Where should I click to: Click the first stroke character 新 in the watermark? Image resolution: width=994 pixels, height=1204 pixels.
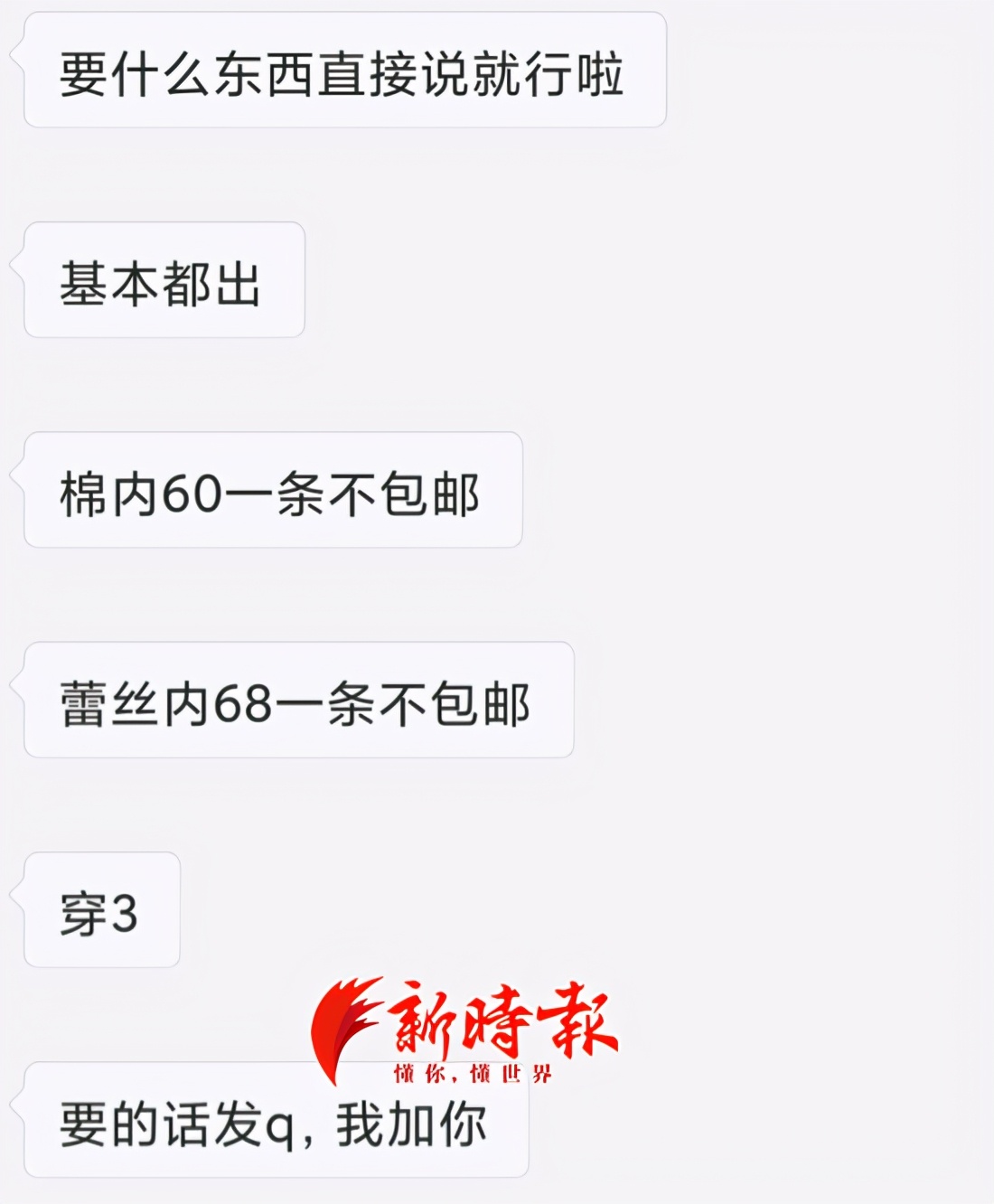(x=422, y=1020)
